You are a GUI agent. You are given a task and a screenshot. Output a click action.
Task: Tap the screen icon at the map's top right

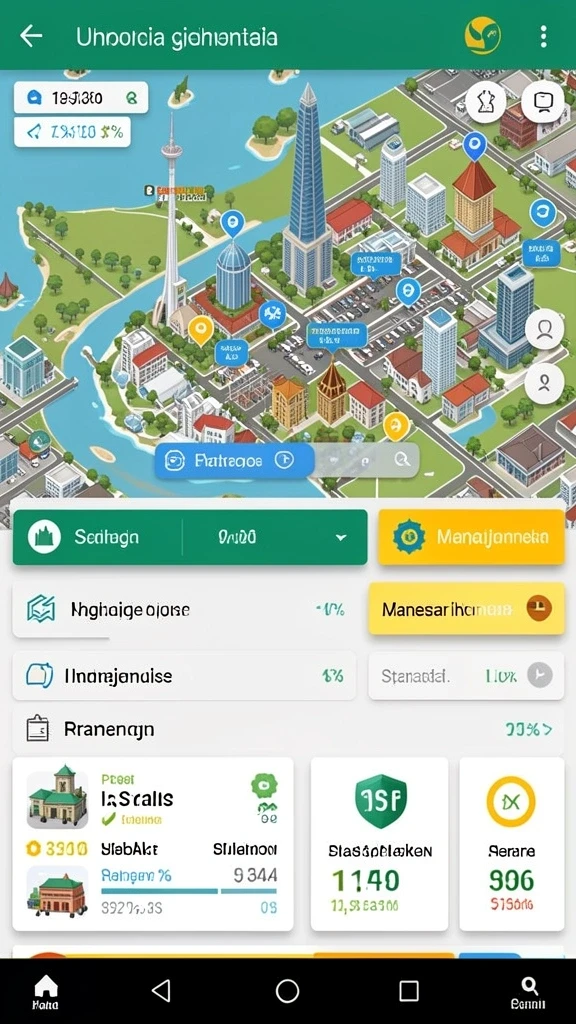click(543, 101)
